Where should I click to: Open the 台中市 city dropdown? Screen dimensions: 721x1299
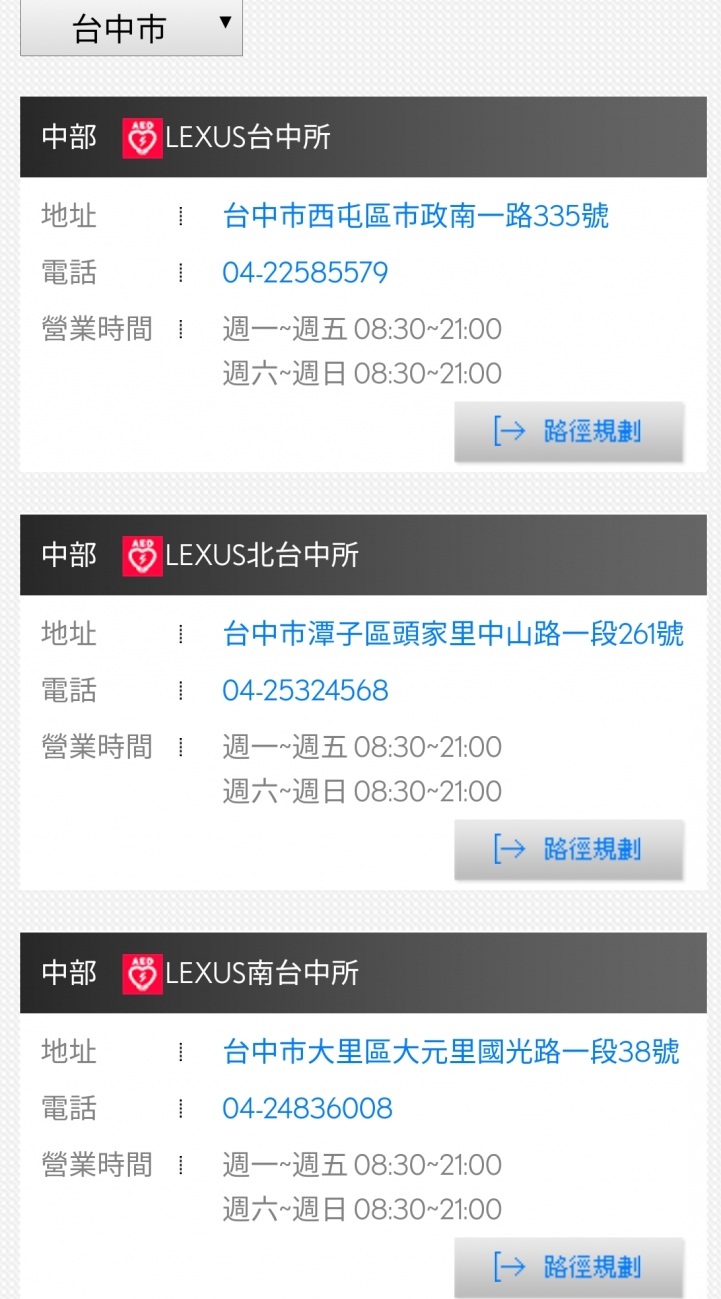[131, 27]
